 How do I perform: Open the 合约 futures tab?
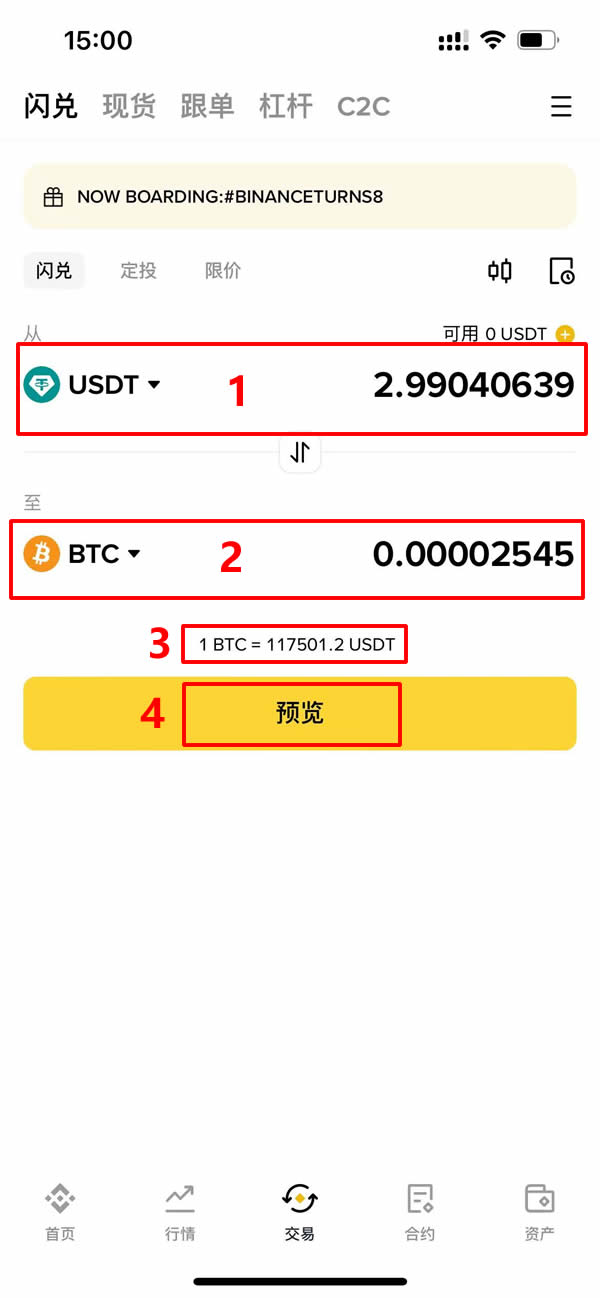pos(420,1212)
